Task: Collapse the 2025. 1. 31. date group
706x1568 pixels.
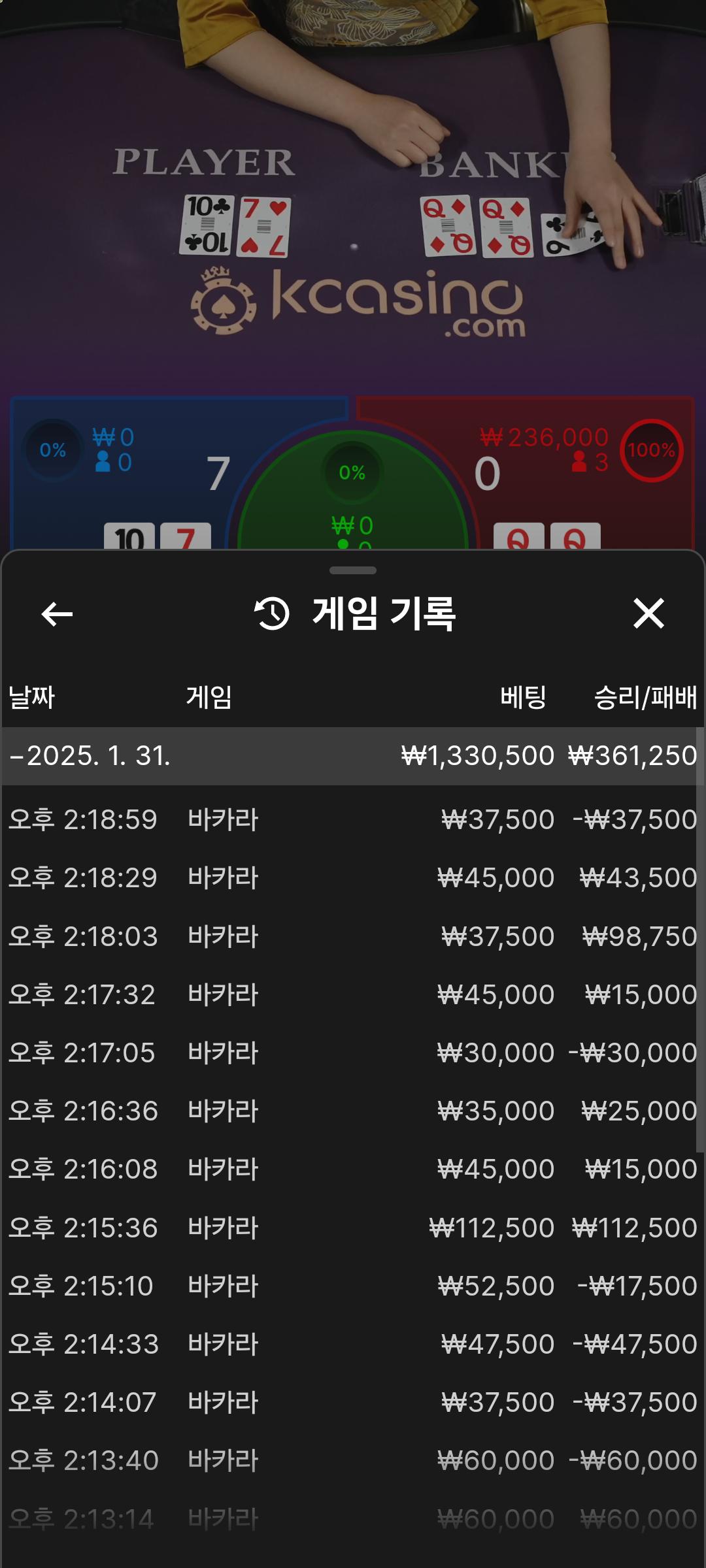Action: point(90,756)
